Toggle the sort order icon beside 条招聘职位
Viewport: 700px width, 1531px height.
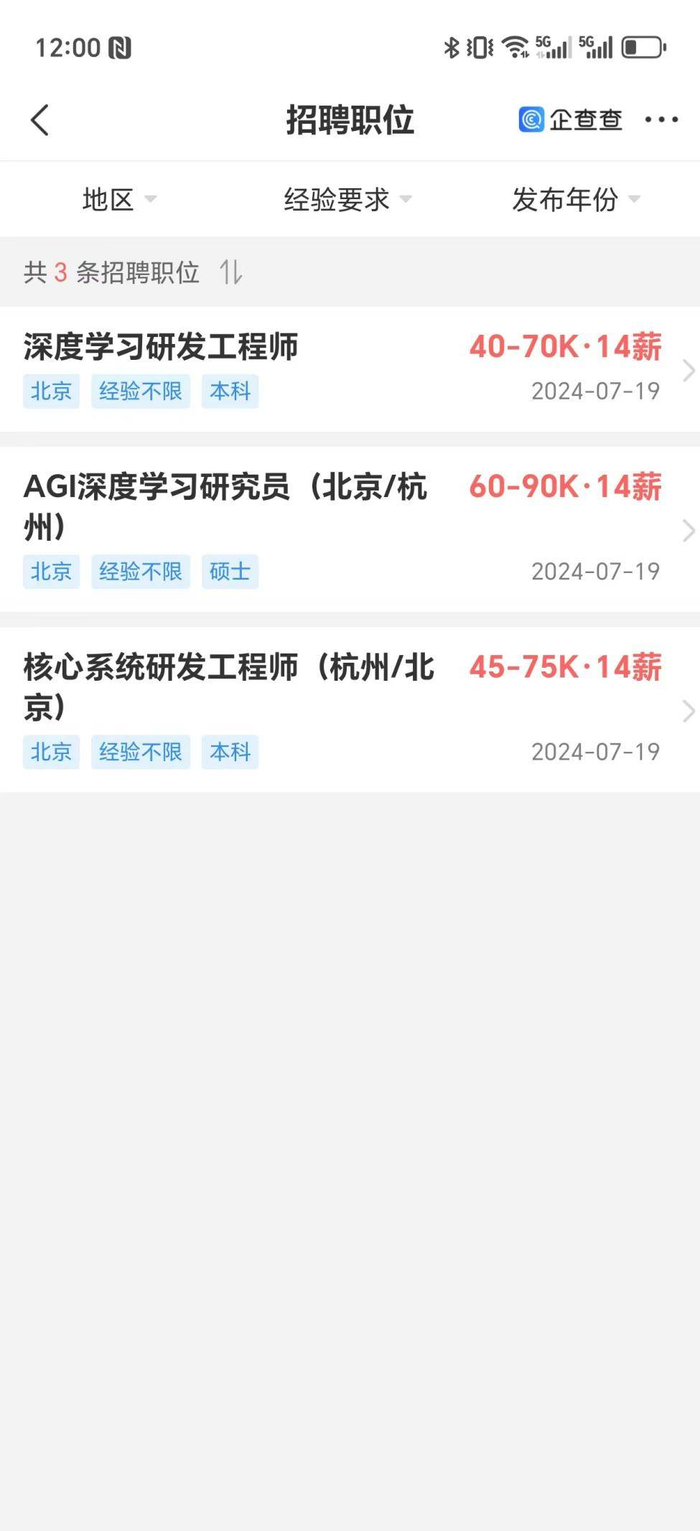[231, 272]
